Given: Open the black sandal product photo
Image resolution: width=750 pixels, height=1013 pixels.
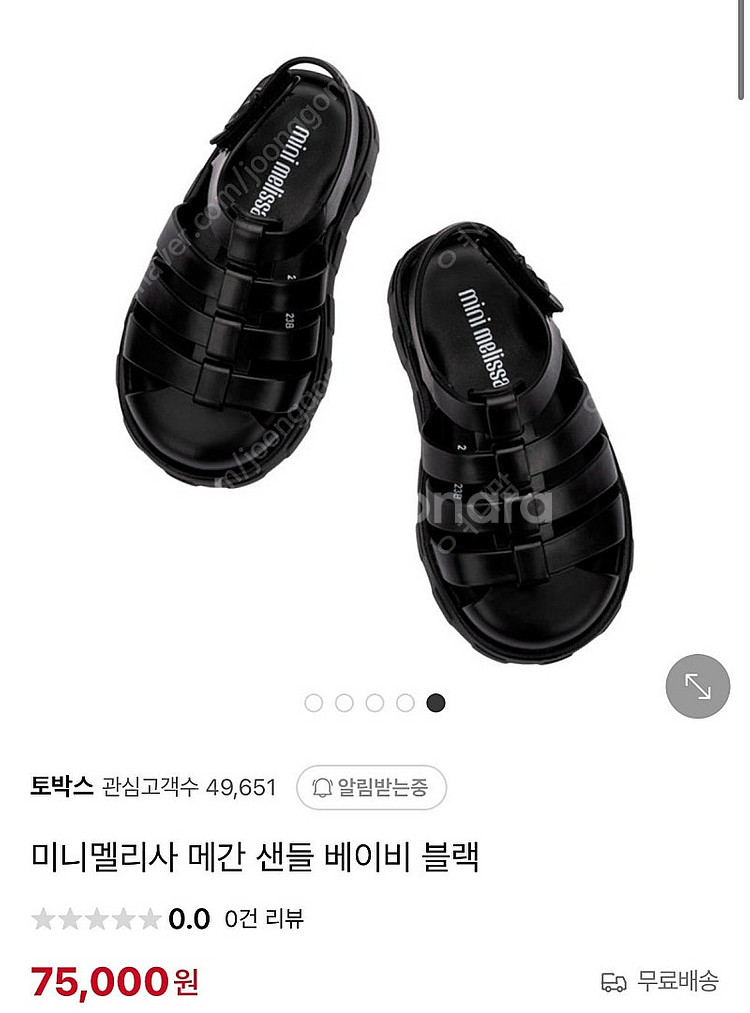Looking at the screenshot, I should [375, 360].
